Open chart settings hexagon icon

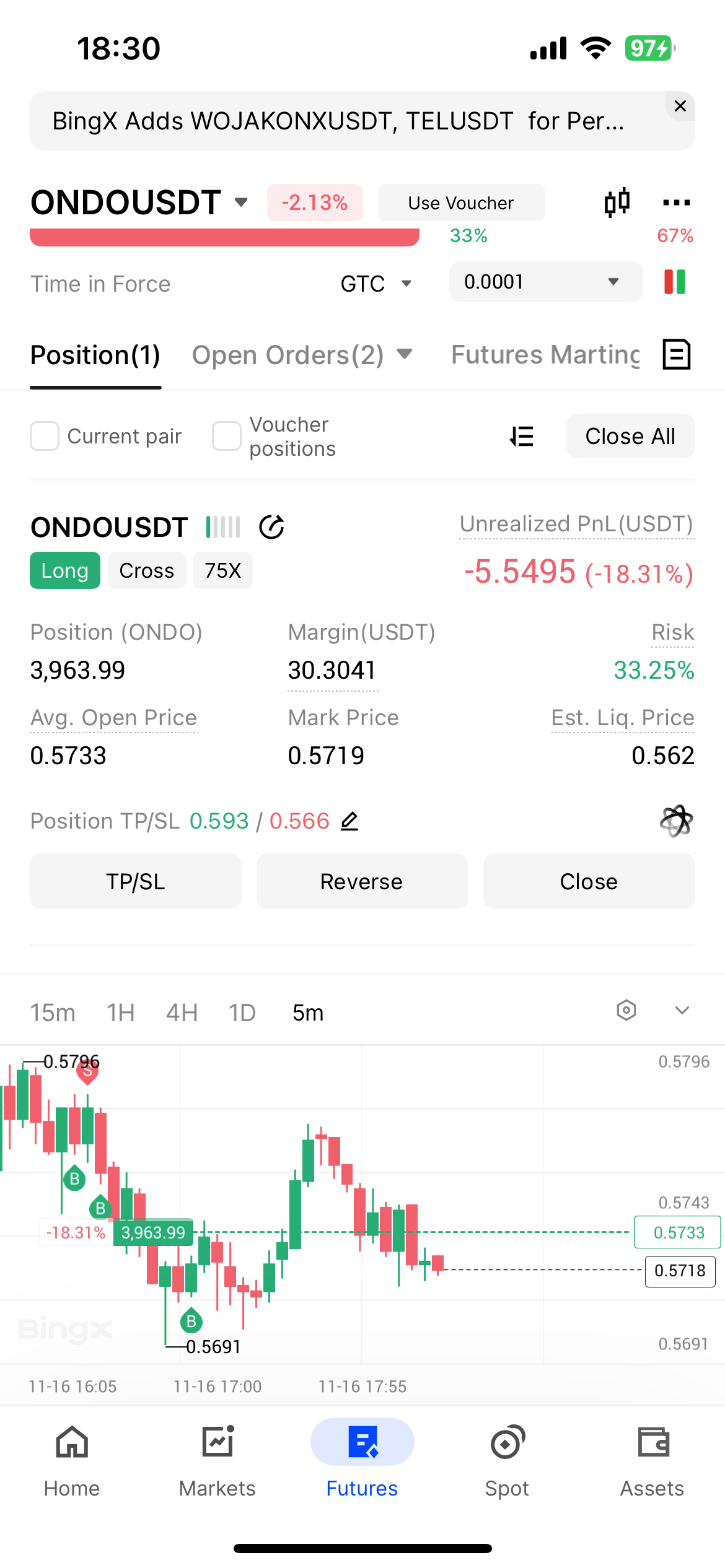626,1010
